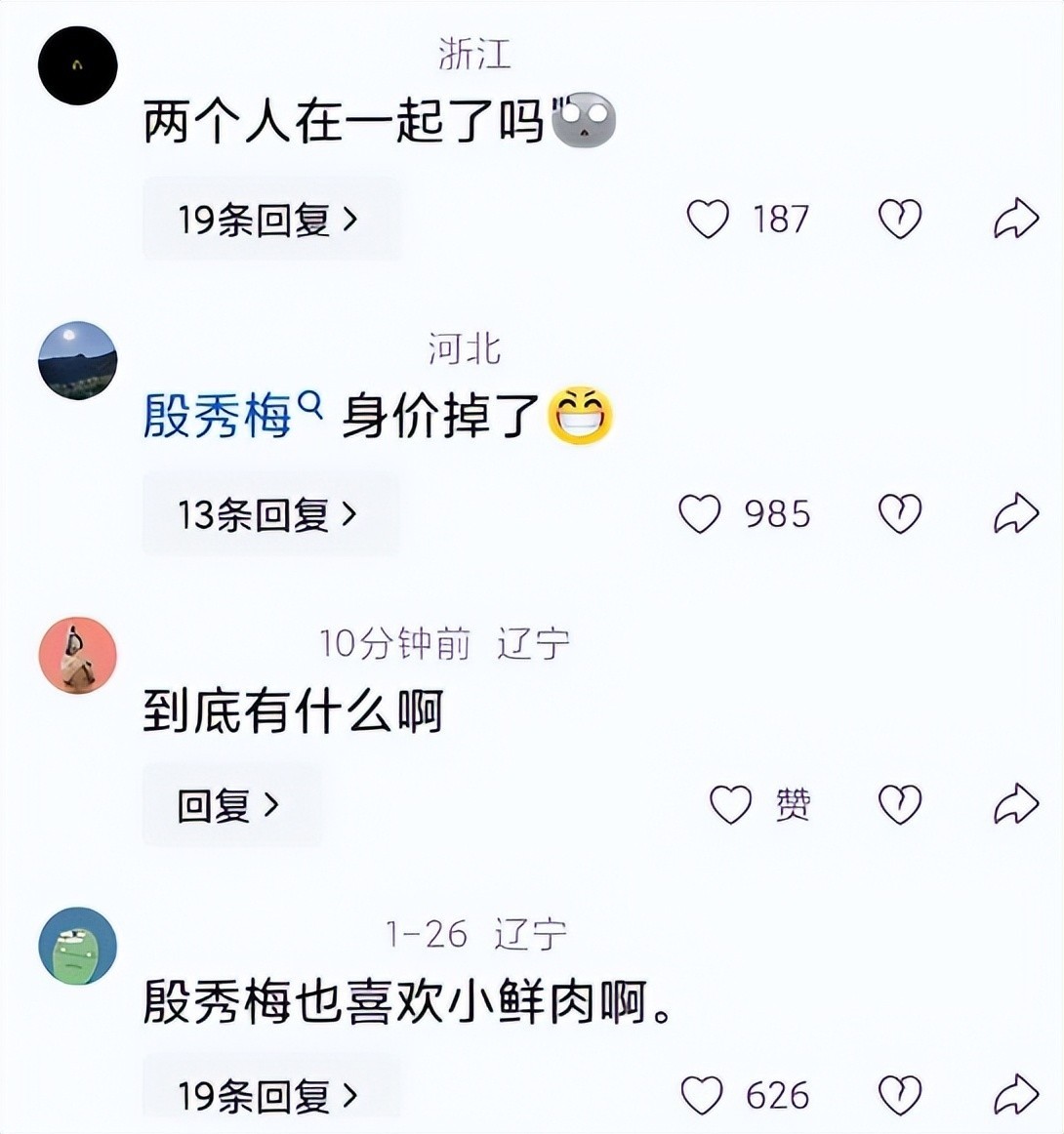Share the 身价掉了 comment
Image resolution: width=1064 pixels, height=1134 pixels.
(1016, 514)
